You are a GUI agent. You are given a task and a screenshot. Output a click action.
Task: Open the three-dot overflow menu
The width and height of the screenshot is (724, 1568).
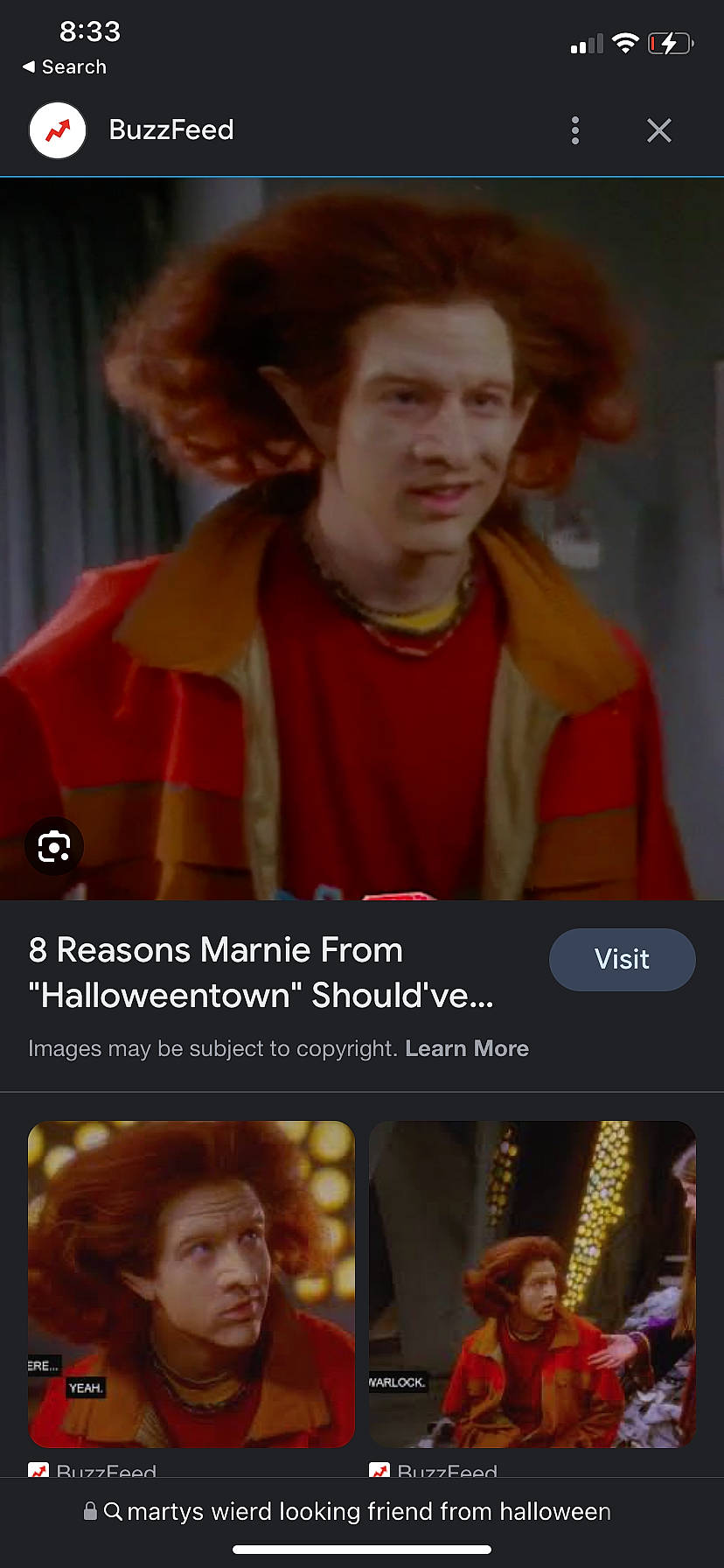(x=574, y=130)
